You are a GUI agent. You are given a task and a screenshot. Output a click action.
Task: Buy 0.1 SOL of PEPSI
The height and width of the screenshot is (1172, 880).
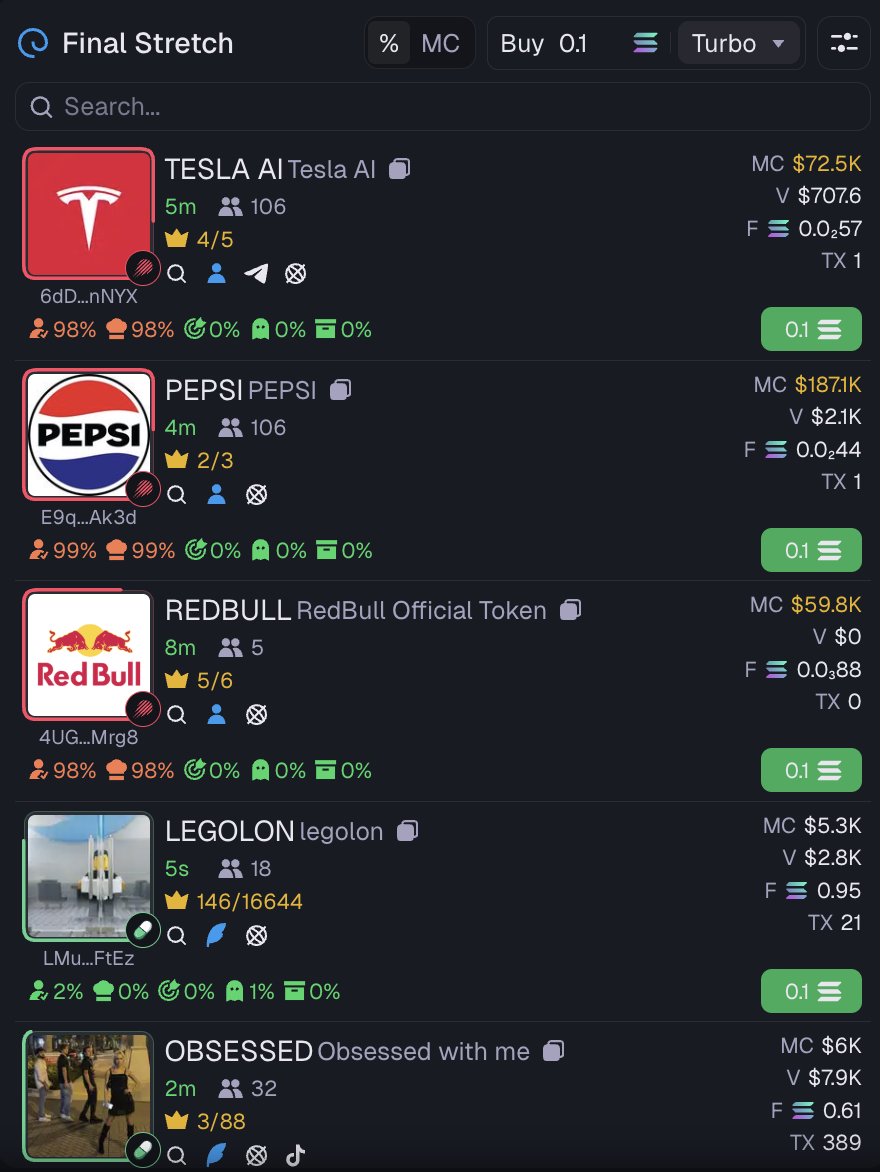[x=811, y=550]
